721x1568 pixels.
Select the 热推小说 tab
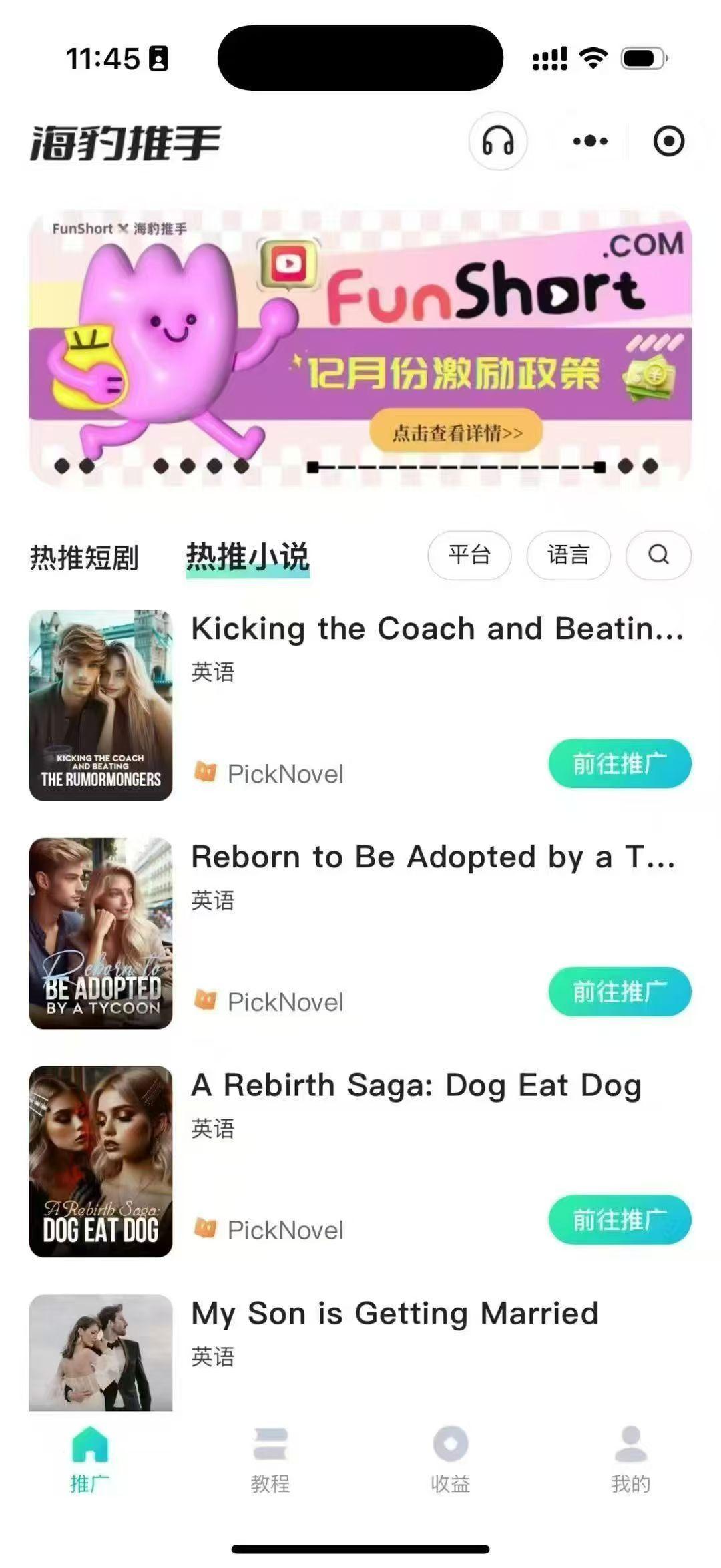[247, 557]
